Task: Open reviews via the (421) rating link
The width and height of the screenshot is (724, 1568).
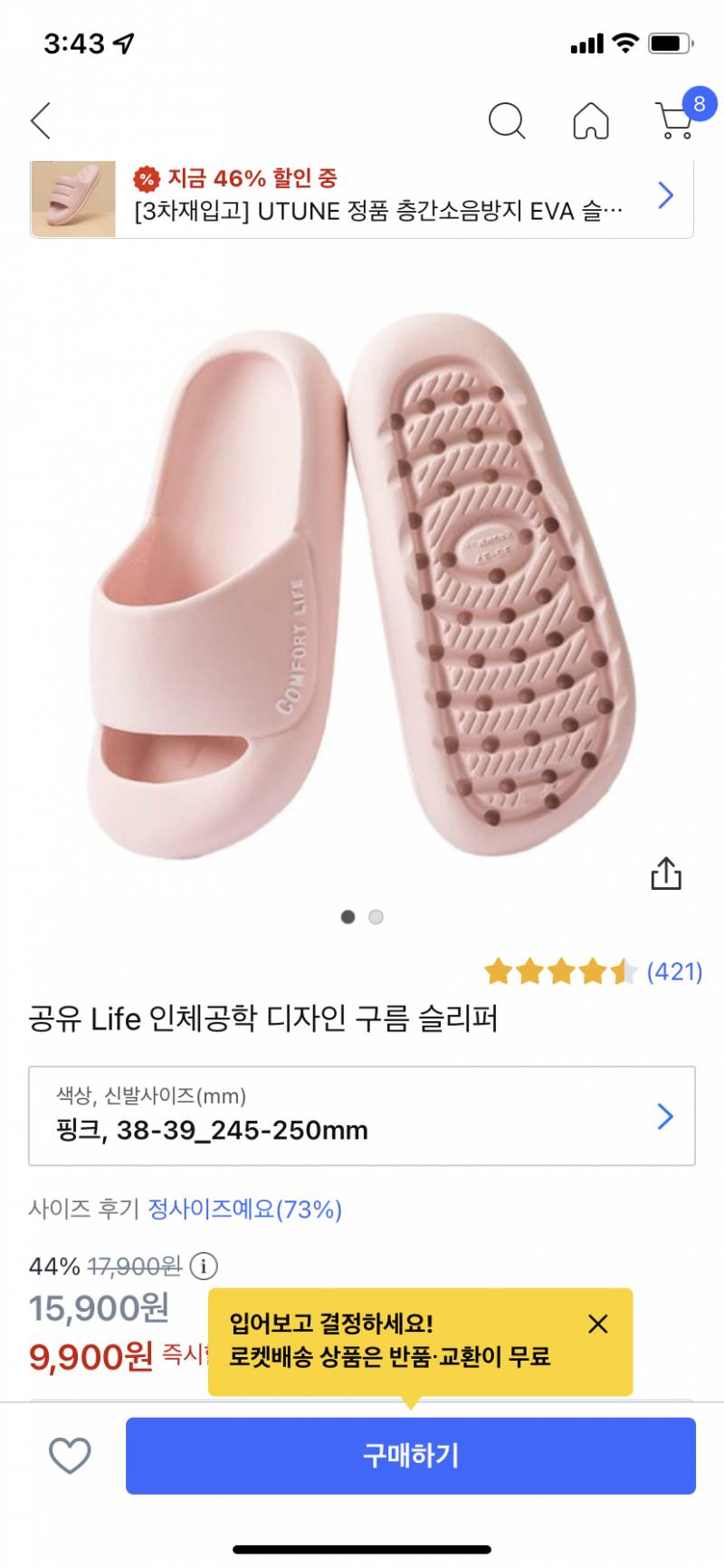Action: [x=674, y=972]
